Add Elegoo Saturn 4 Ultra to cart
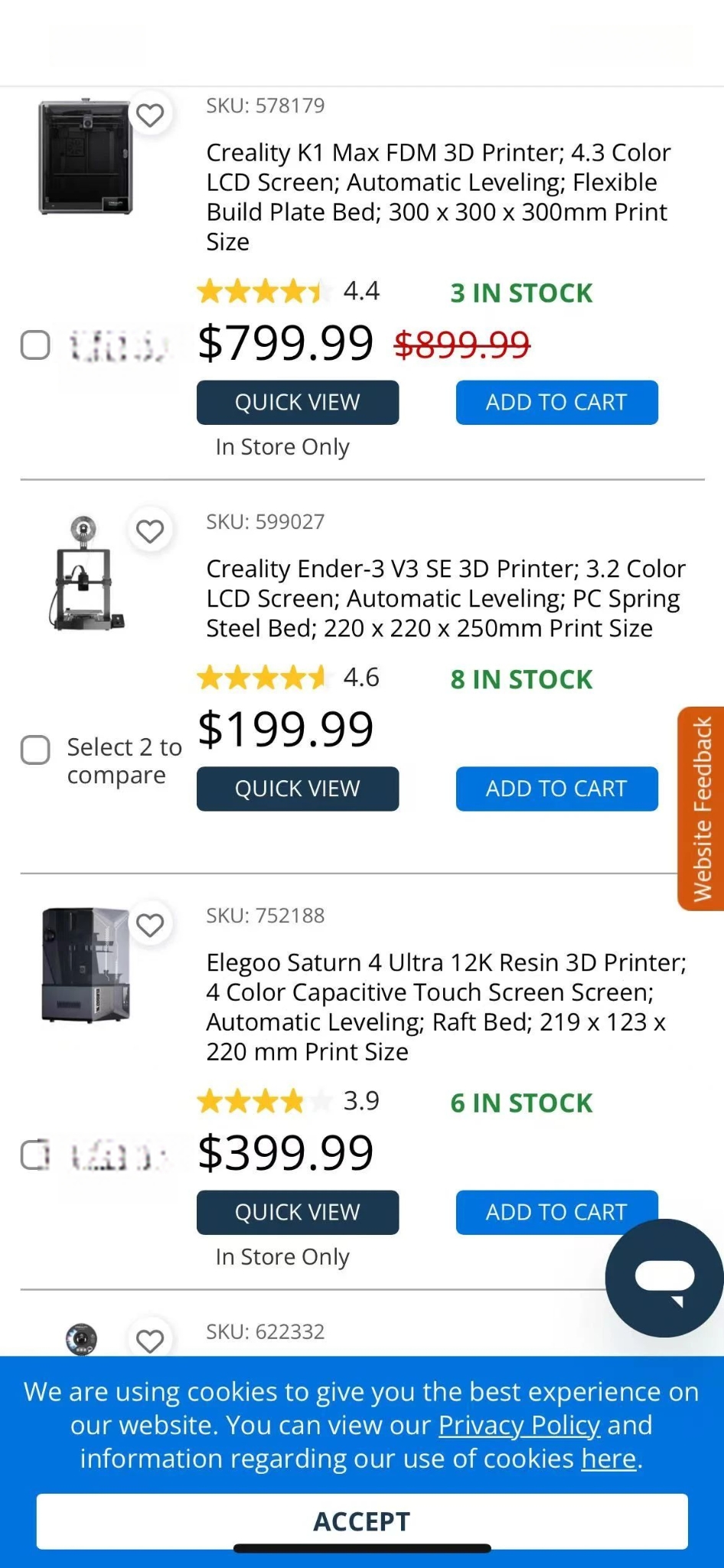 coord(556,1212)
